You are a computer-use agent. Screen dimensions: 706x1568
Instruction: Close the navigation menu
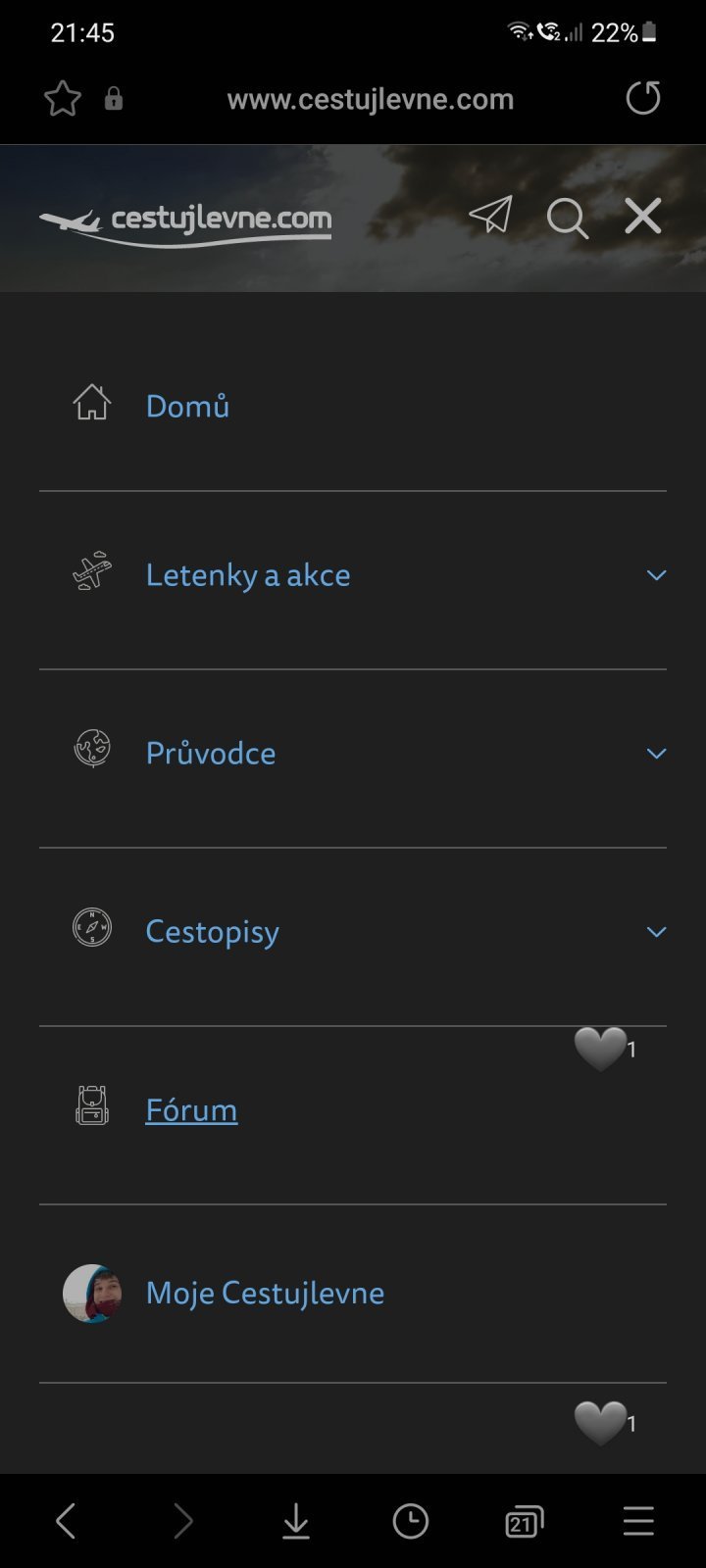point(643,217)
